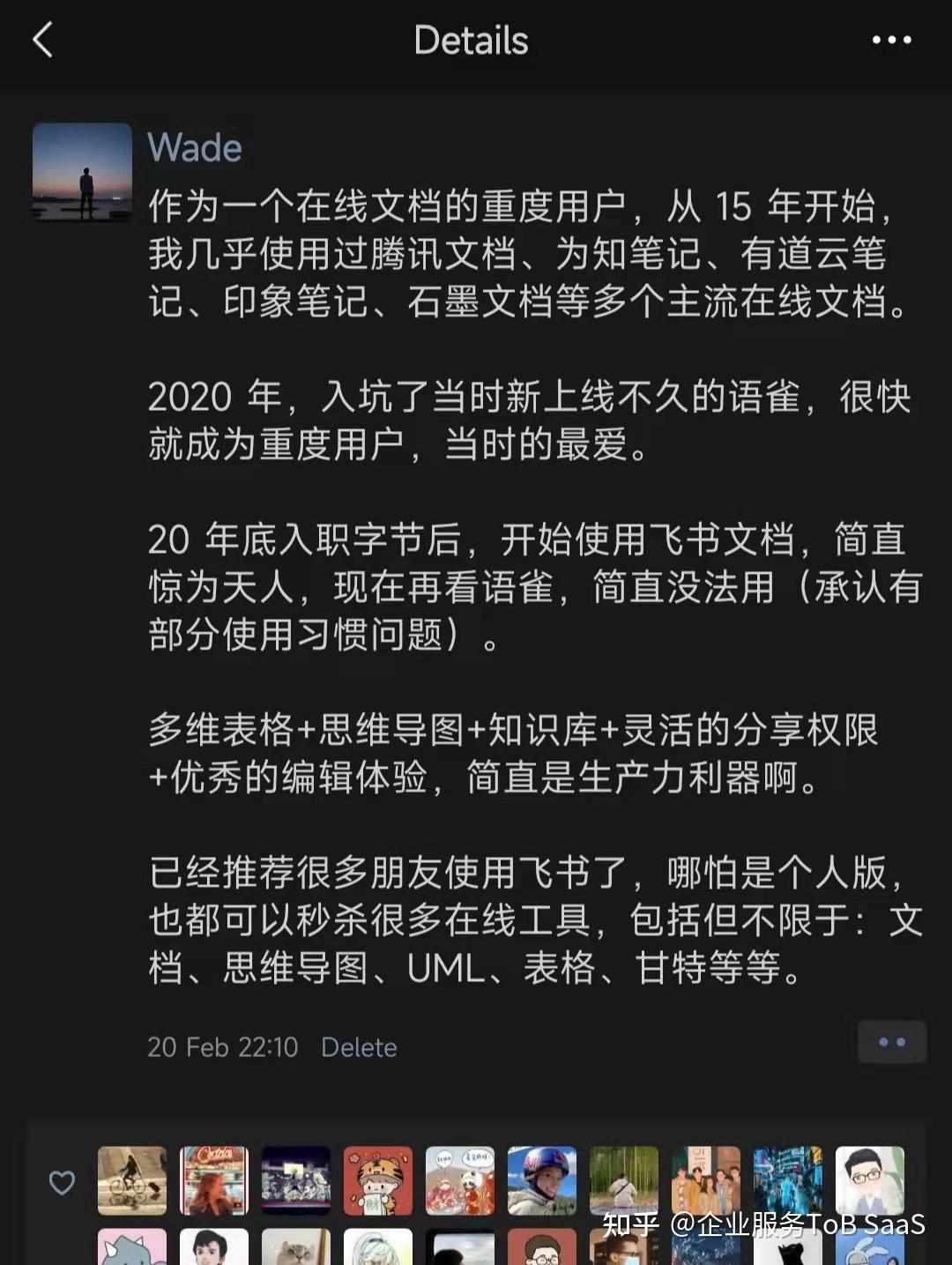This screenshot has height=1265, width=952.
Task: Open the group photo liker avatar
Action: click(x=705, y=1181)
